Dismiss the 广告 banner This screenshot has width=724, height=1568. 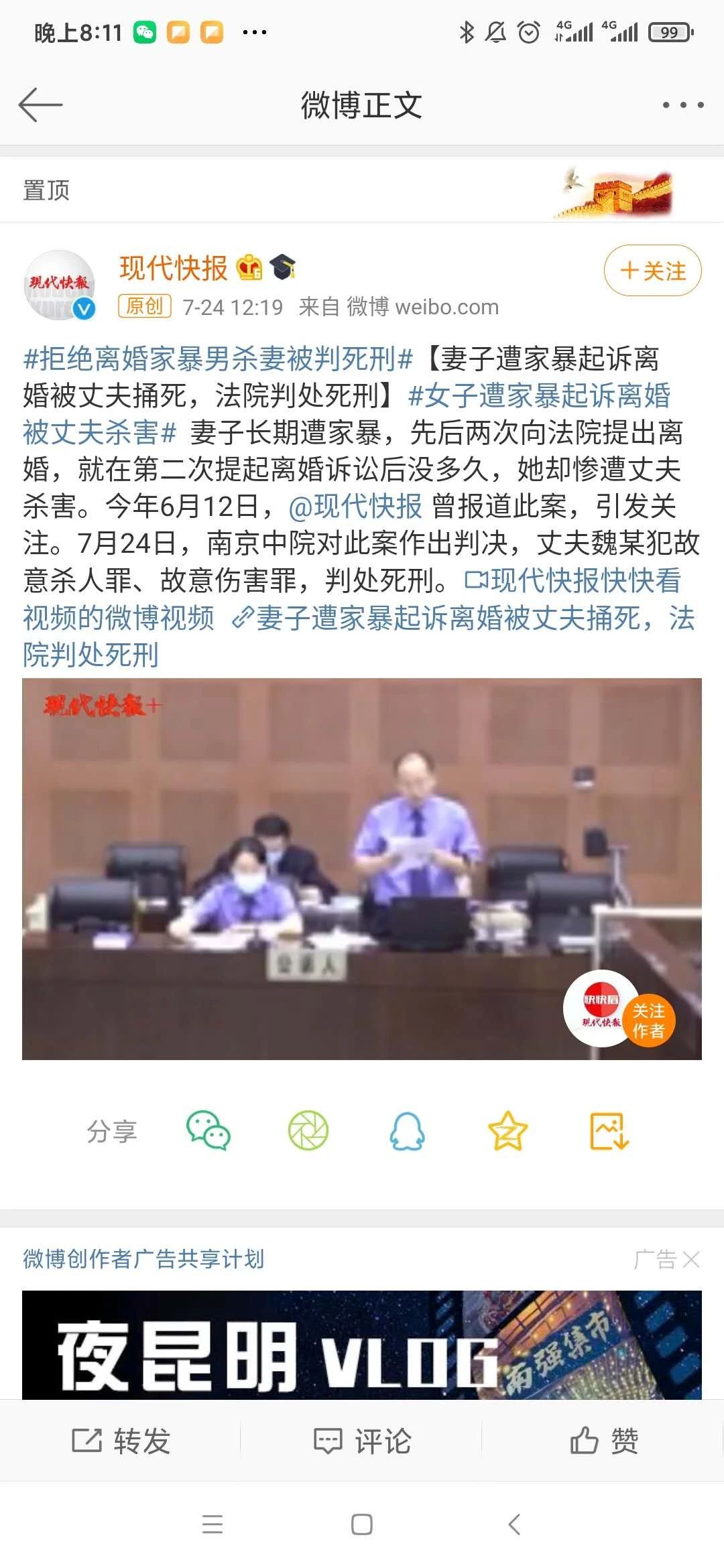690,1259
